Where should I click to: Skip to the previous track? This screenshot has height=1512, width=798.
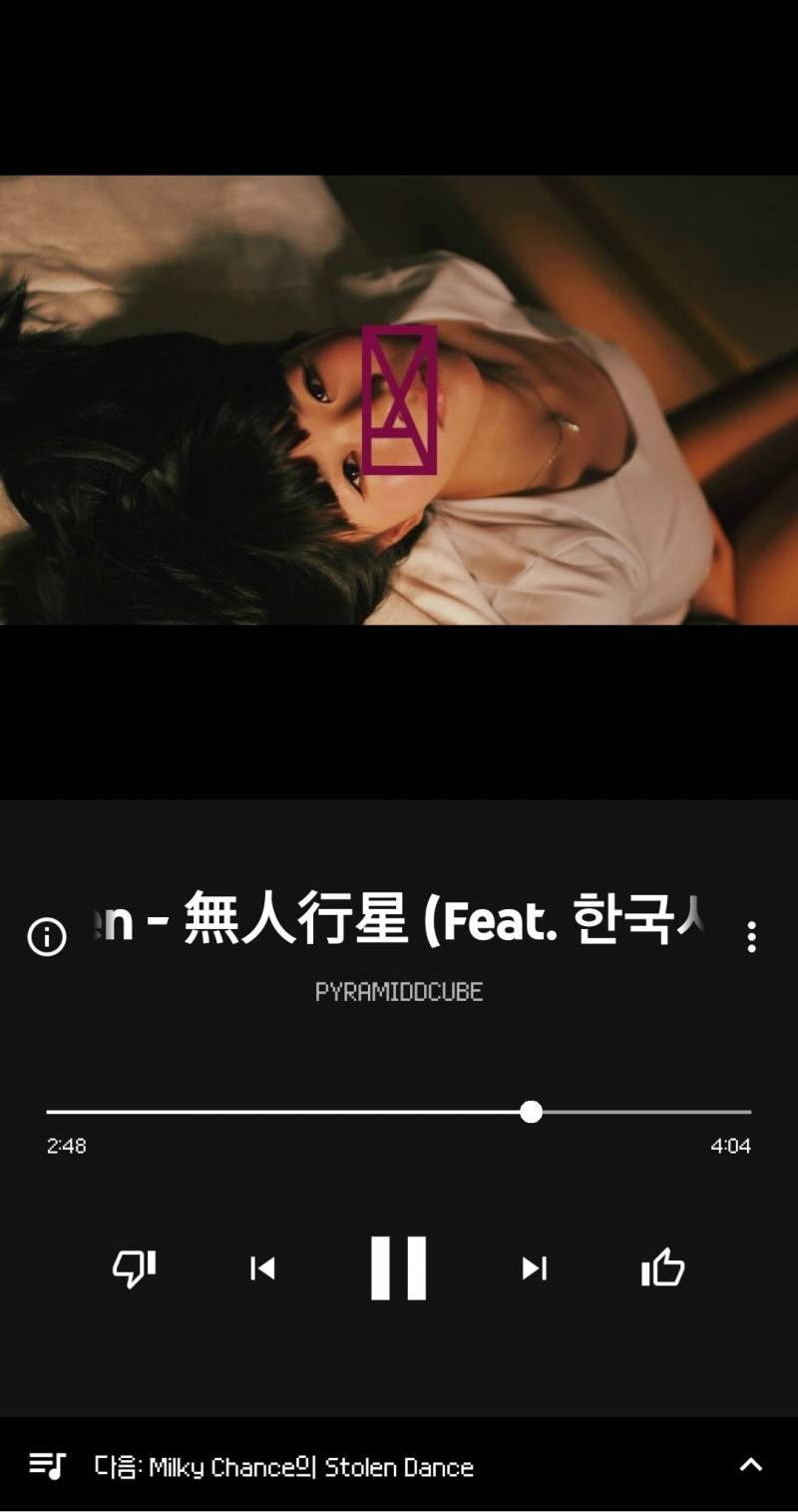coord(262,1267)
